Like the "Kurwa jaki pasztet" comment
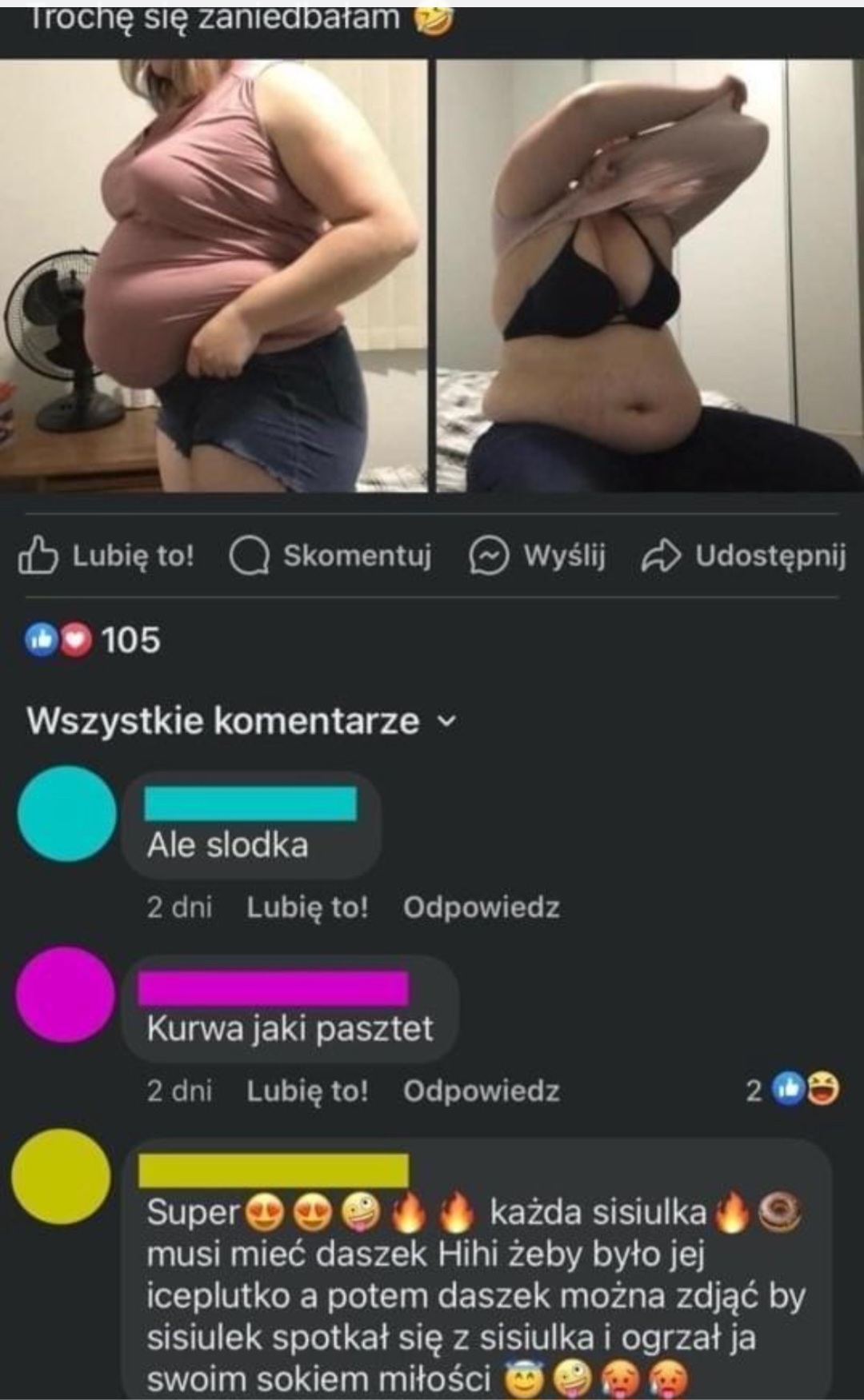The width and height of the screenshot is (864, 1400). pos(307,1091)
